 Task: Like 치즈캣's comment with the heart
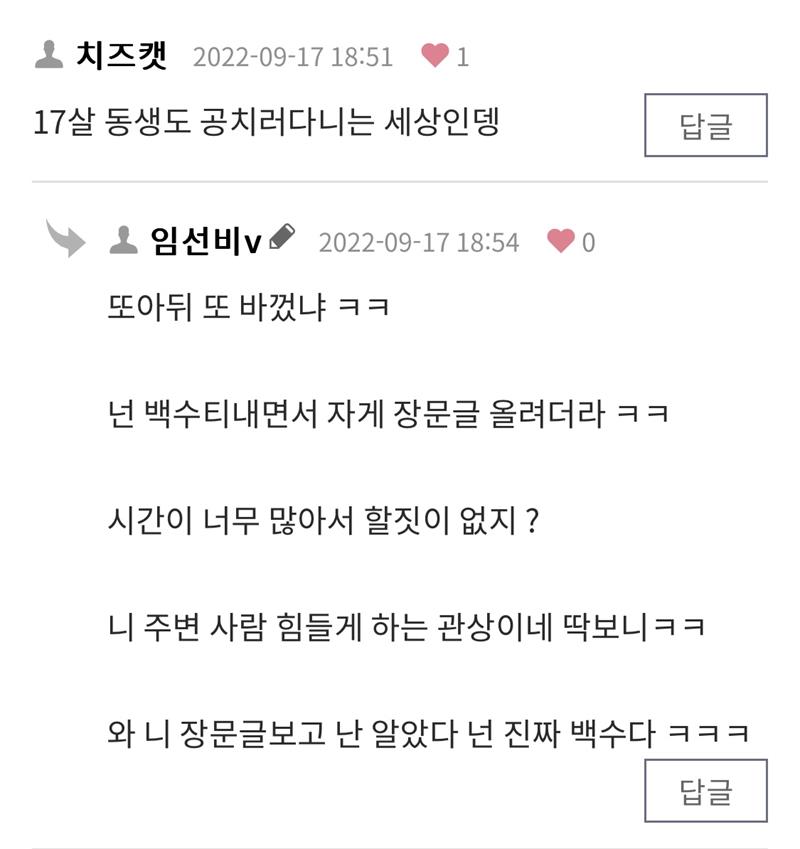point(435,56)
